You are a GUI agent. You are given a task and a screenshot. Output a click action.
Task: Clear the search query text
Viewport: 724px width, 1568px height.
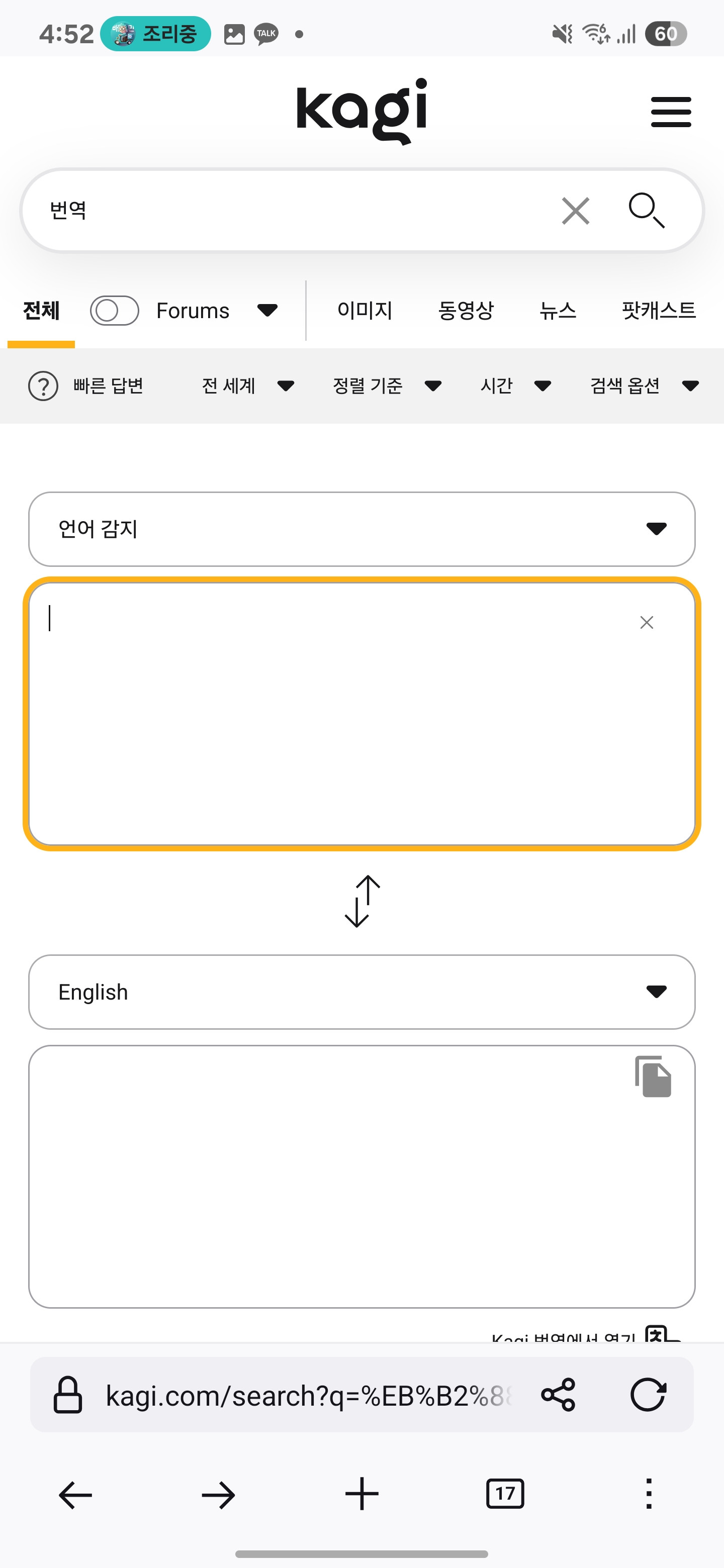tap(575, 211)
